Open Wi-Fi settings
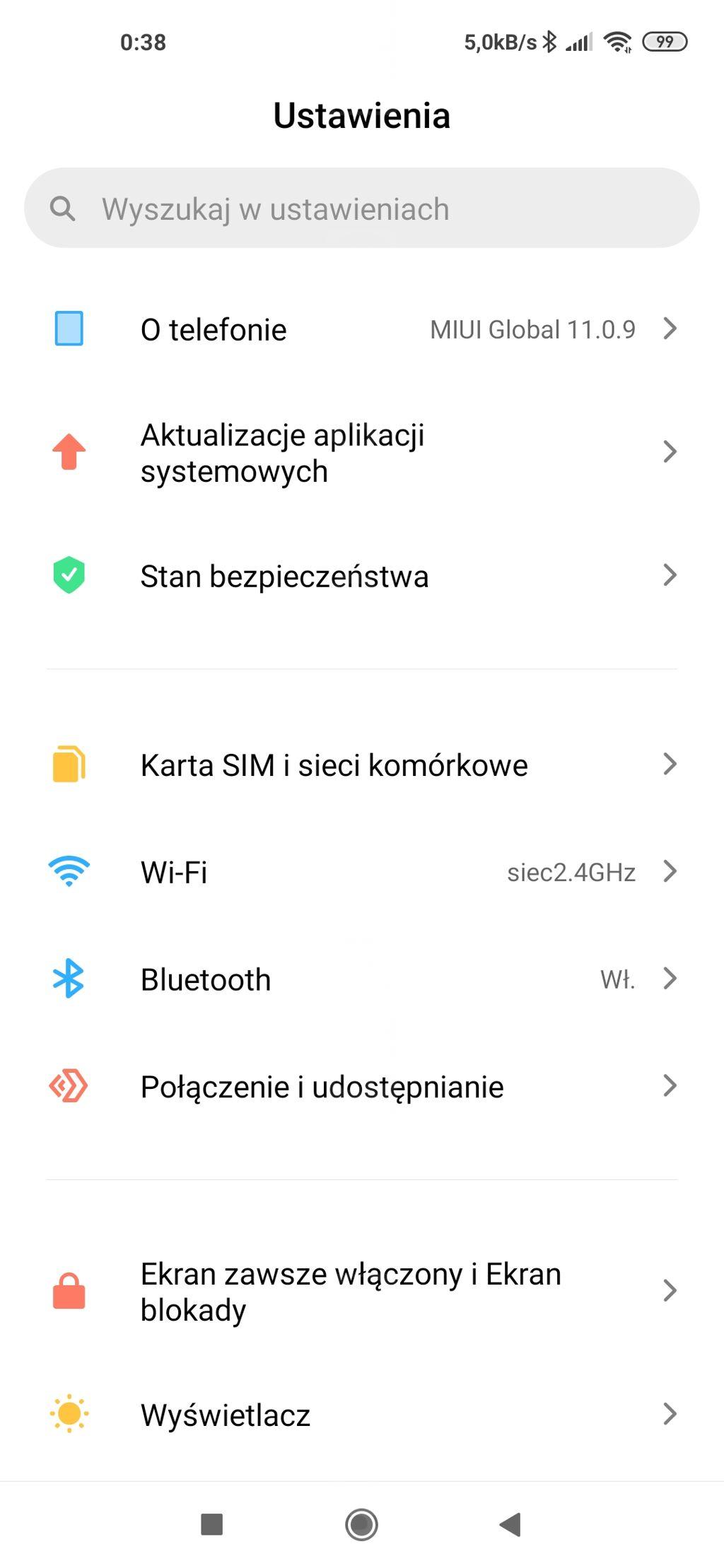The width and height of the screenshot is (724, 1568). click(x=361, y=872)
